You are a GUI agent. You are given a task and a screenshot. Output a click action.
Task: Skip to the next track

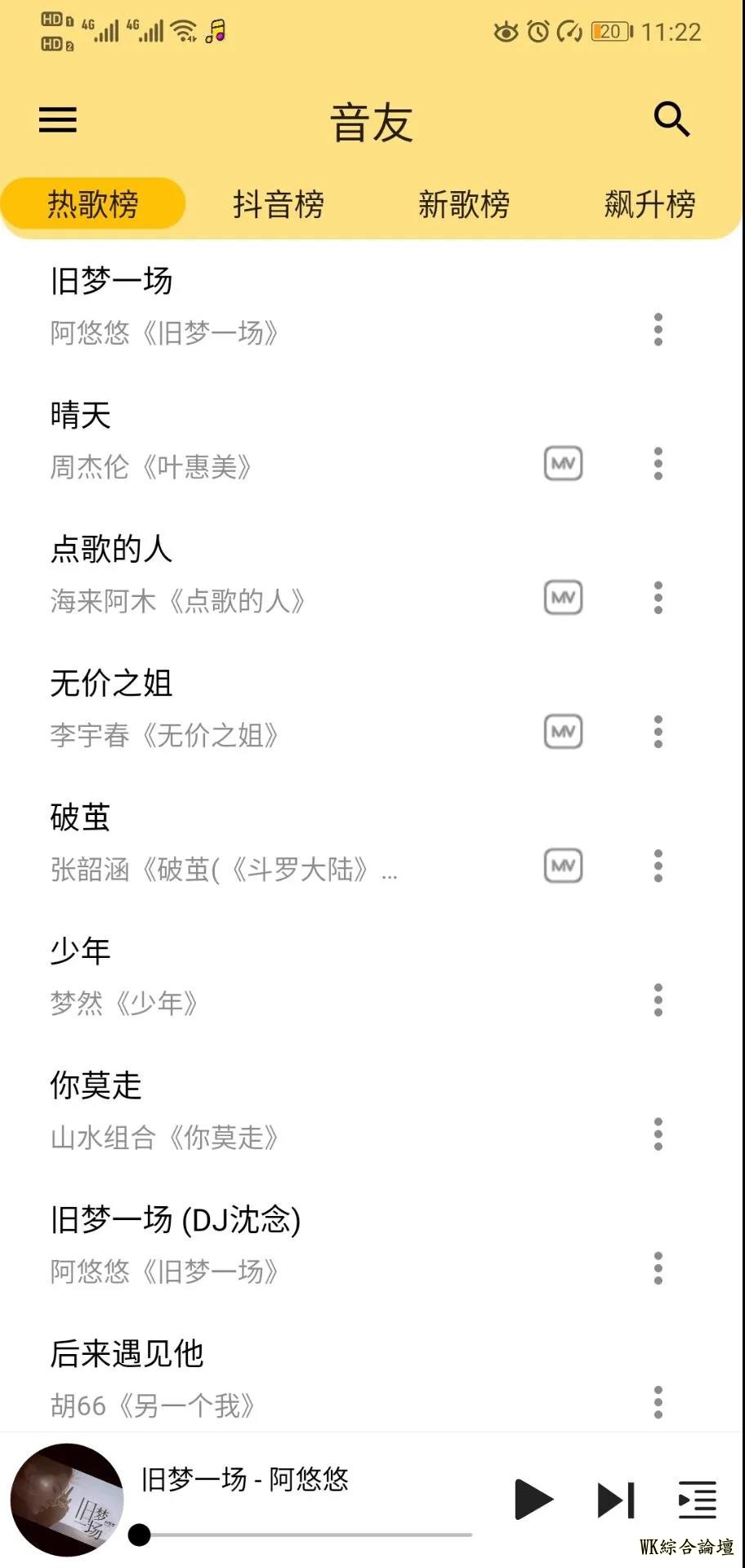[x=616, y=1499]
